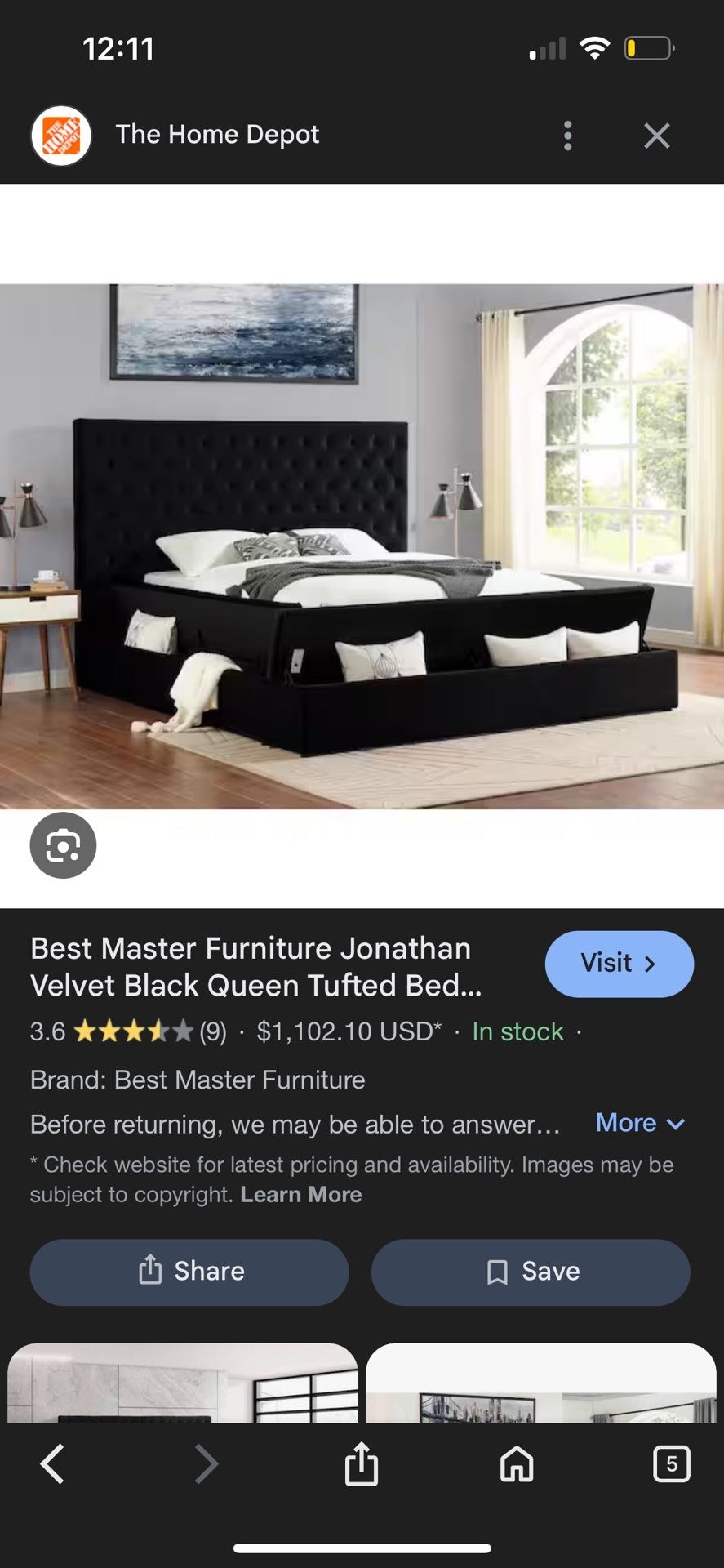Open the three-dot overflow menu

[x=567, y=136]
